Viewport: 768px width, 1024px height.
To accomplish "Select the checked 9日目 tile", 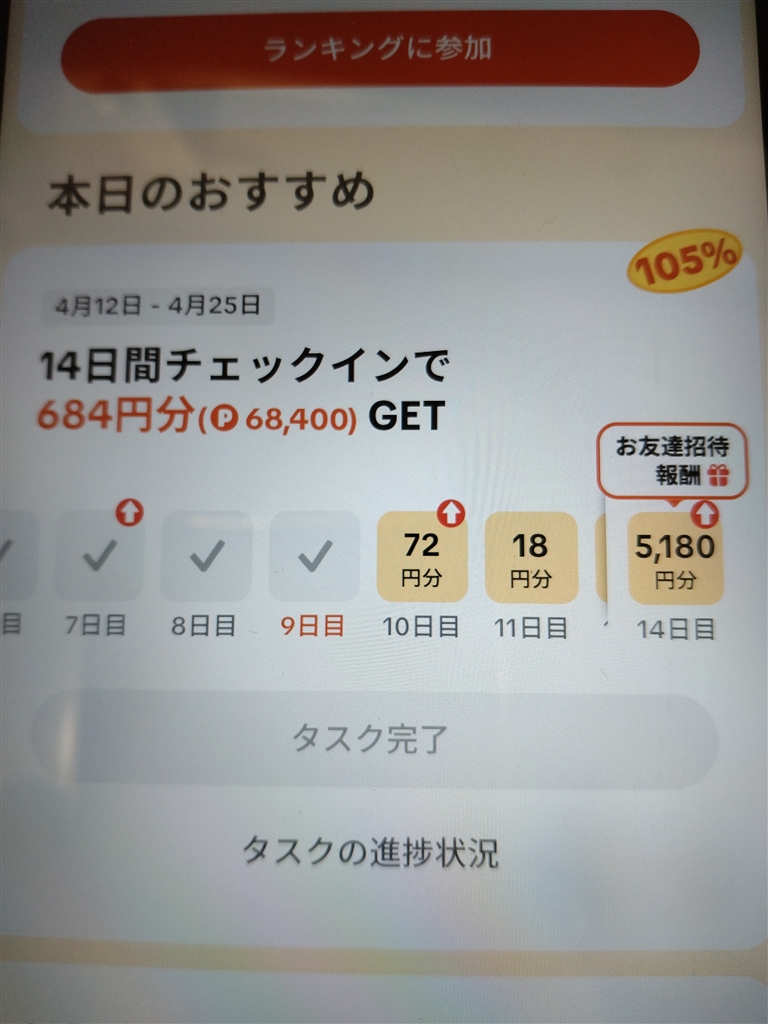I will click(314, 556).
